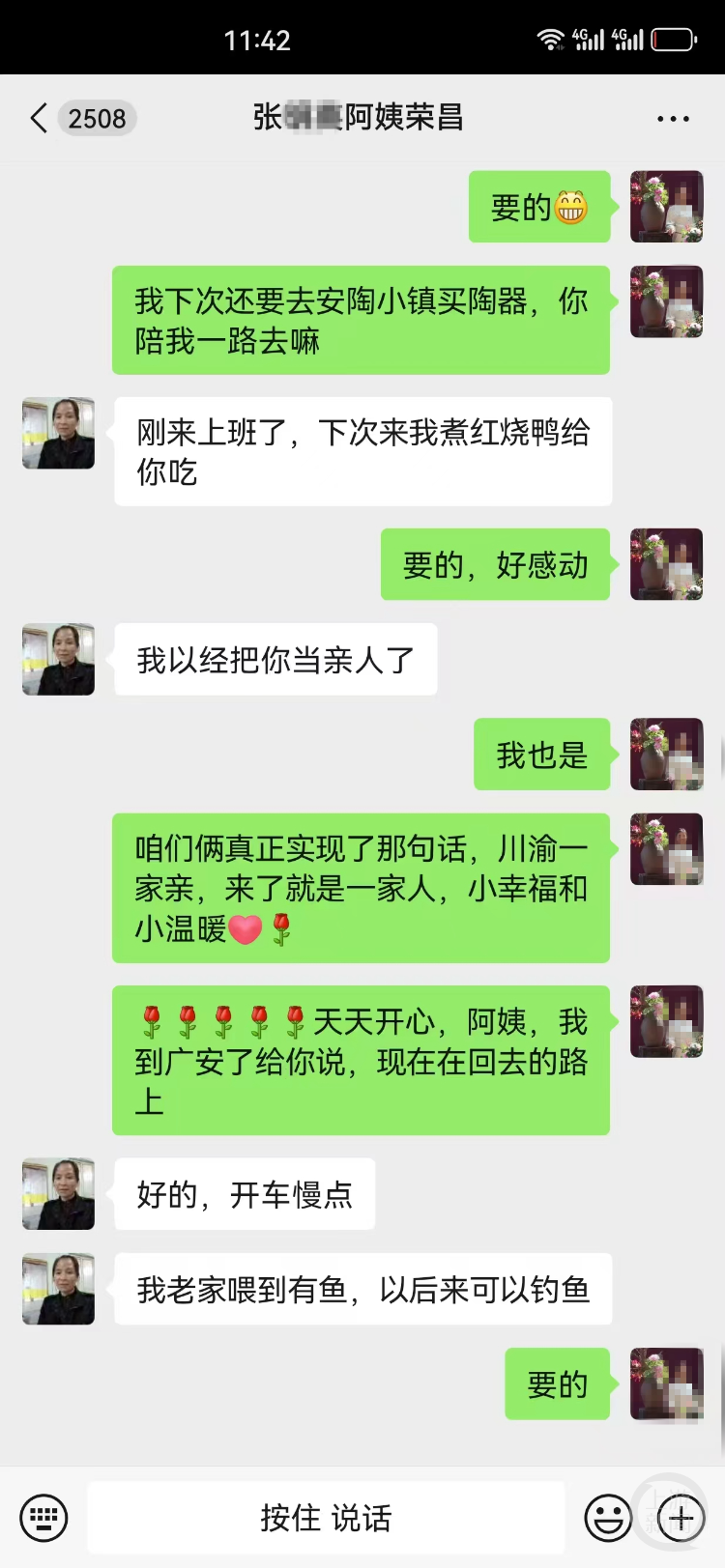Open chat info via three-dot menu

(x=673, y=119)
